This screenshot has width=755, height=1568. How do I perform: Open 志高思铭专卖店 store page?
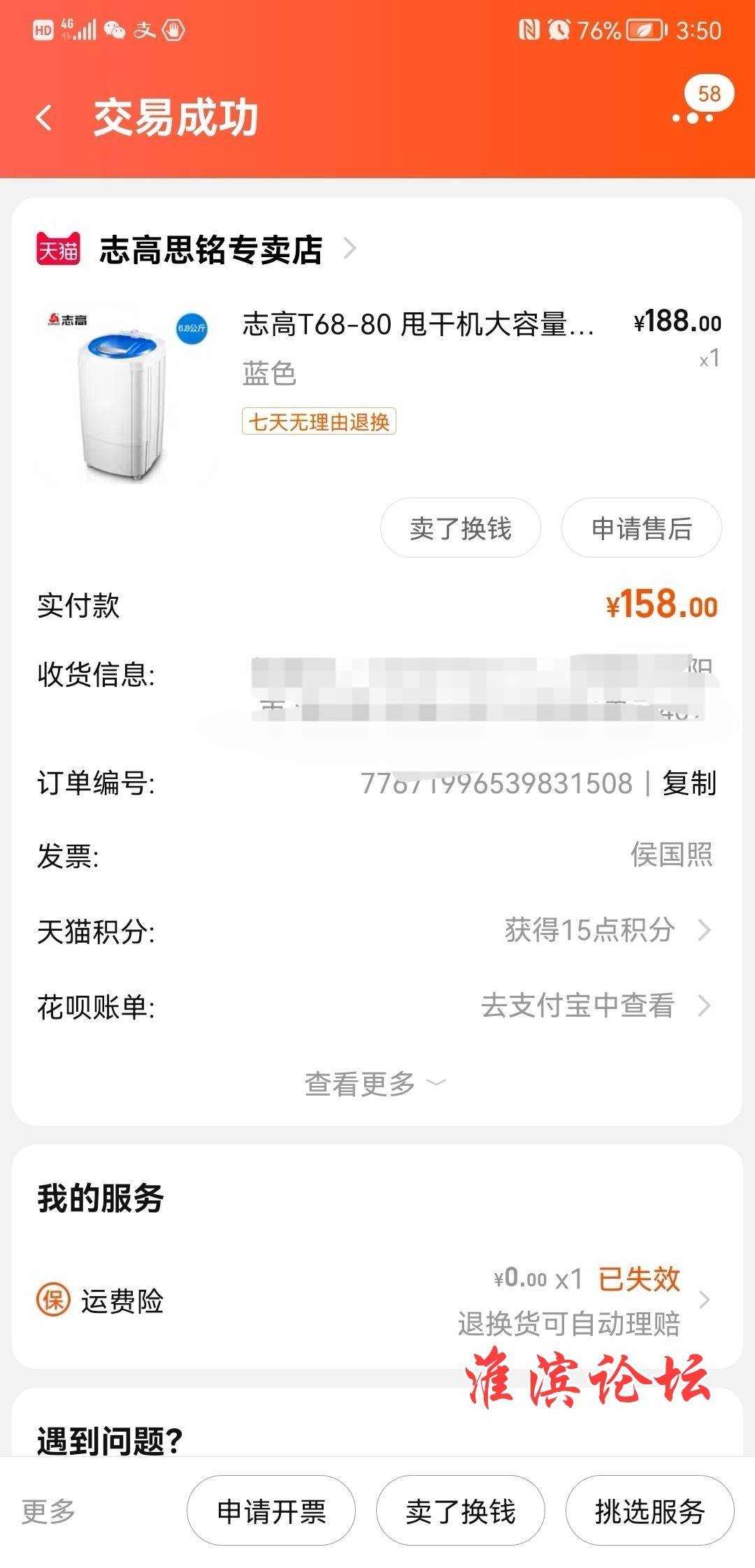[210, 249]
